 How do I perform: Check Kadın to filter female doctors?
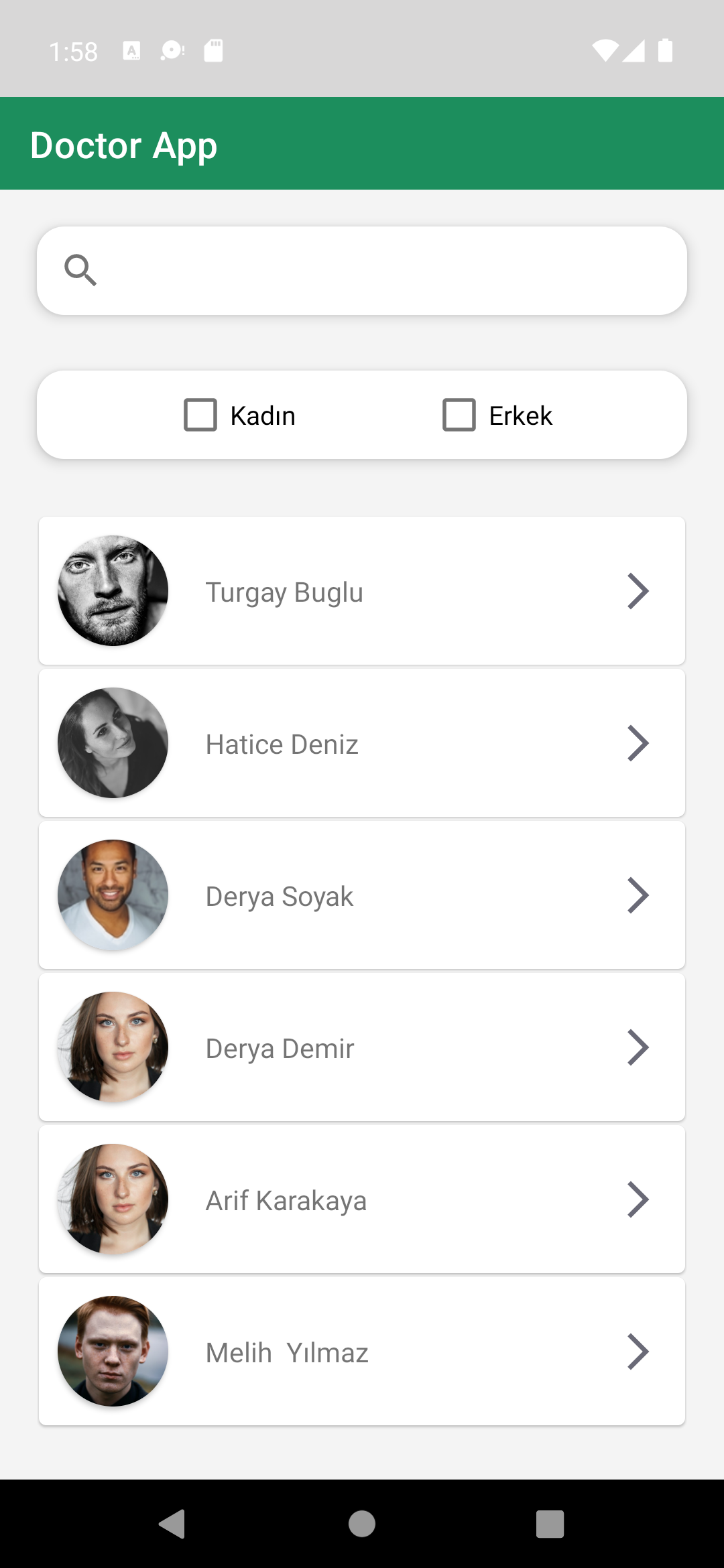199,414
